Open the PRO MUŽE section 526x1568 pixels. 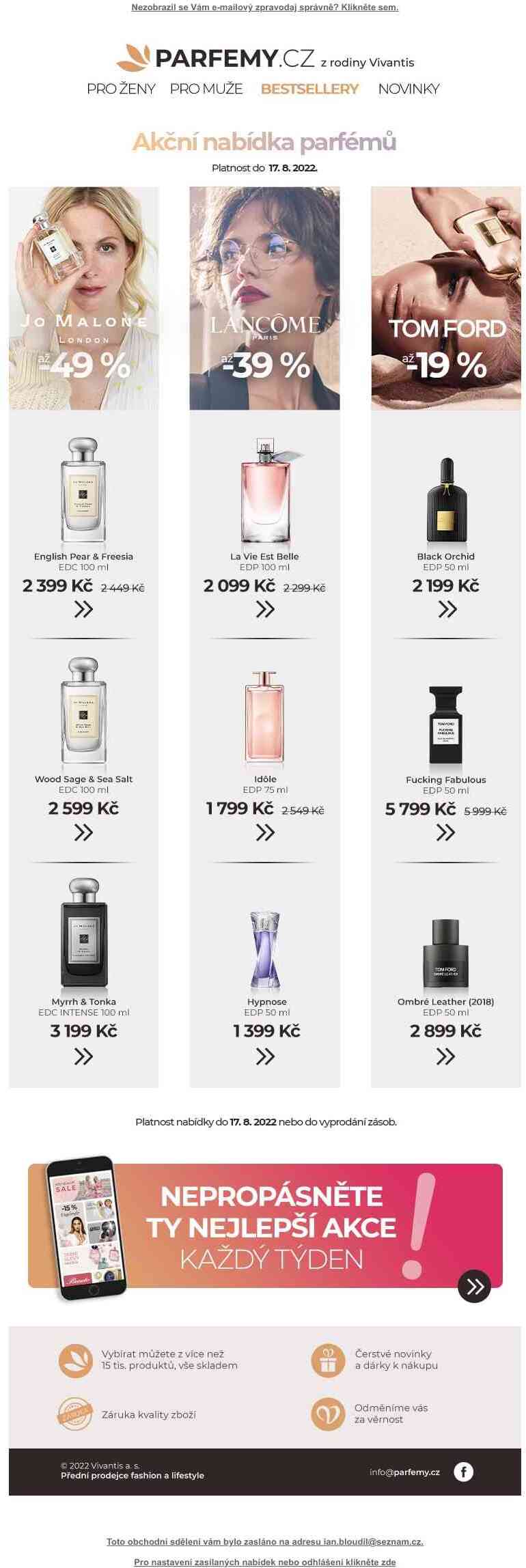point(206,89)
